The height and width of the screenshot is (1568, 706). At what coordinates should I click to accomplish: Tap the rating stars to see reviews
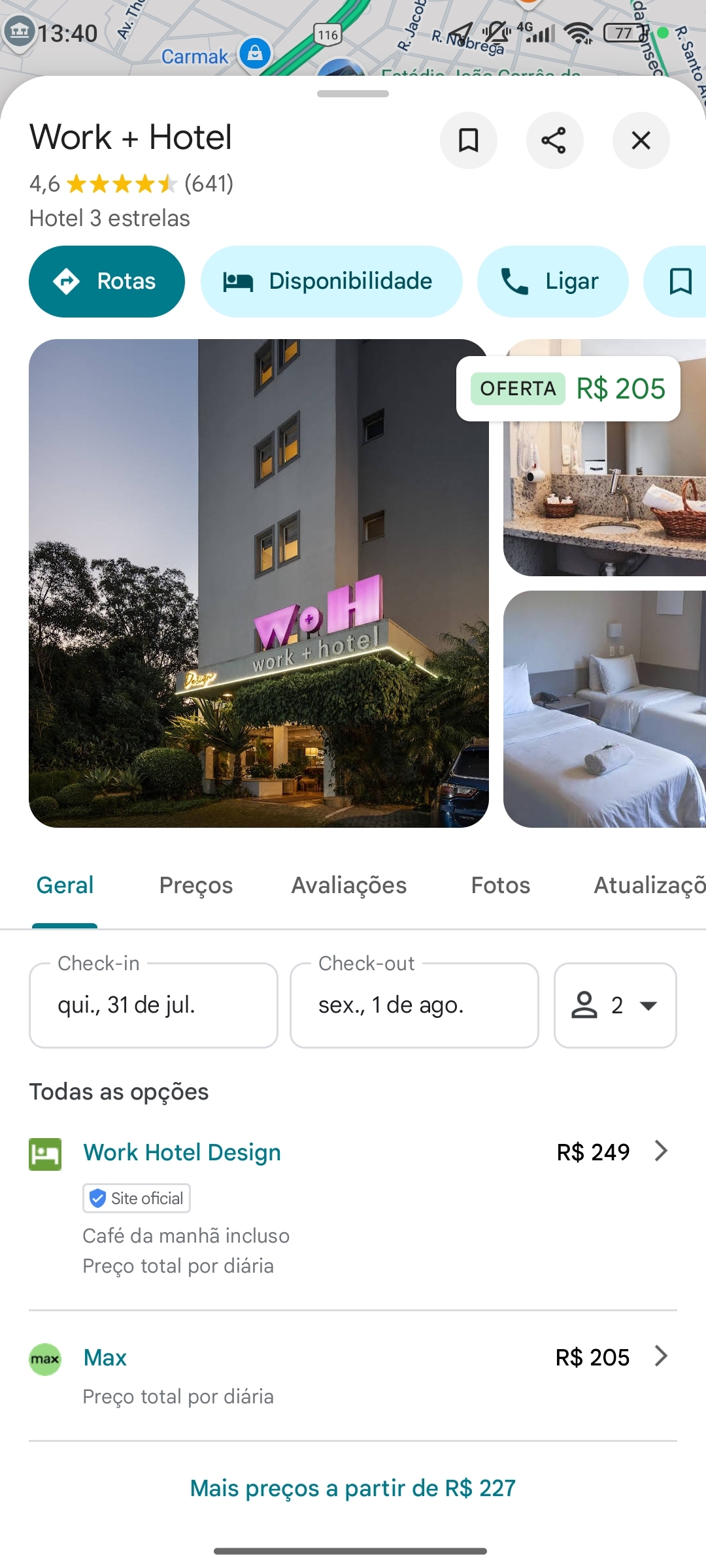[x=122, y=184]
